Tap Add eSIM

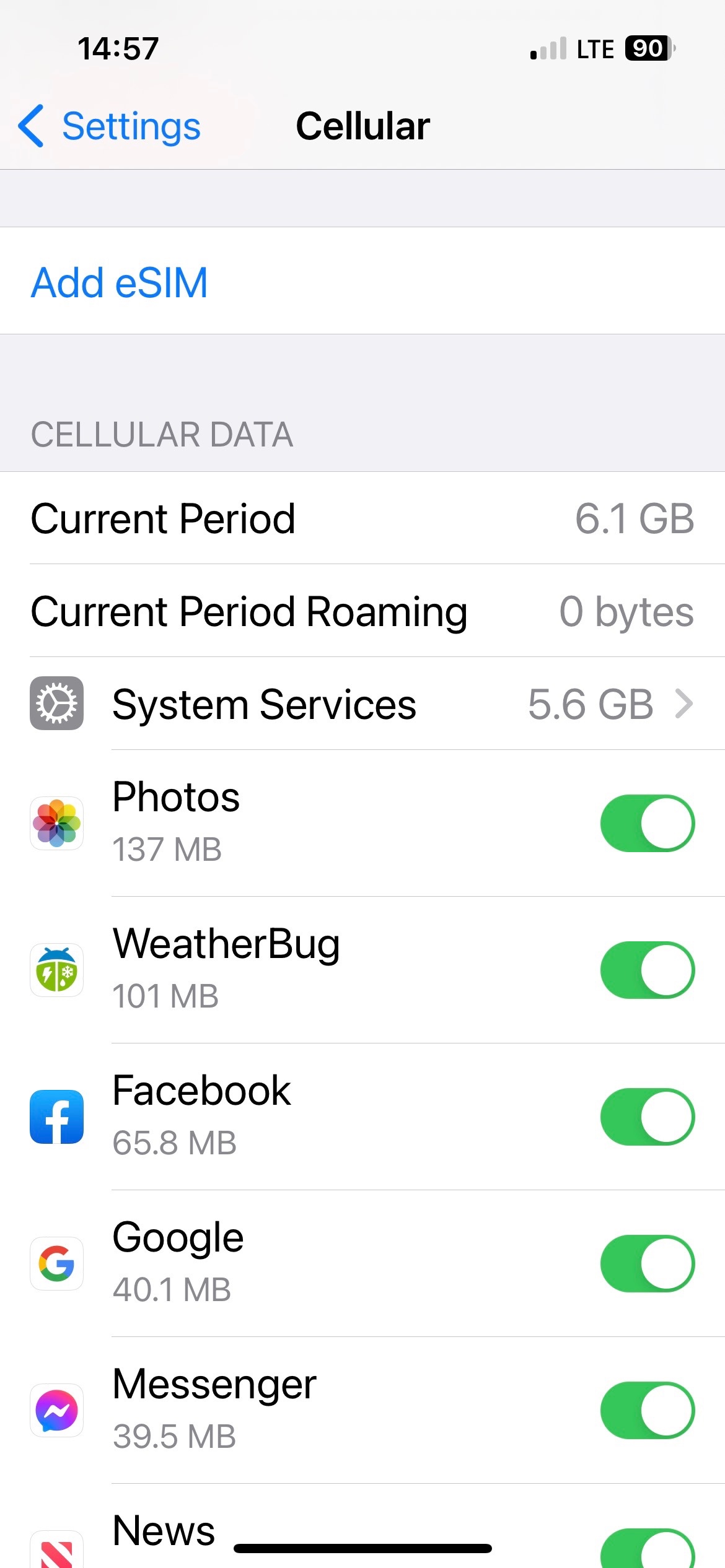[120, 282]
